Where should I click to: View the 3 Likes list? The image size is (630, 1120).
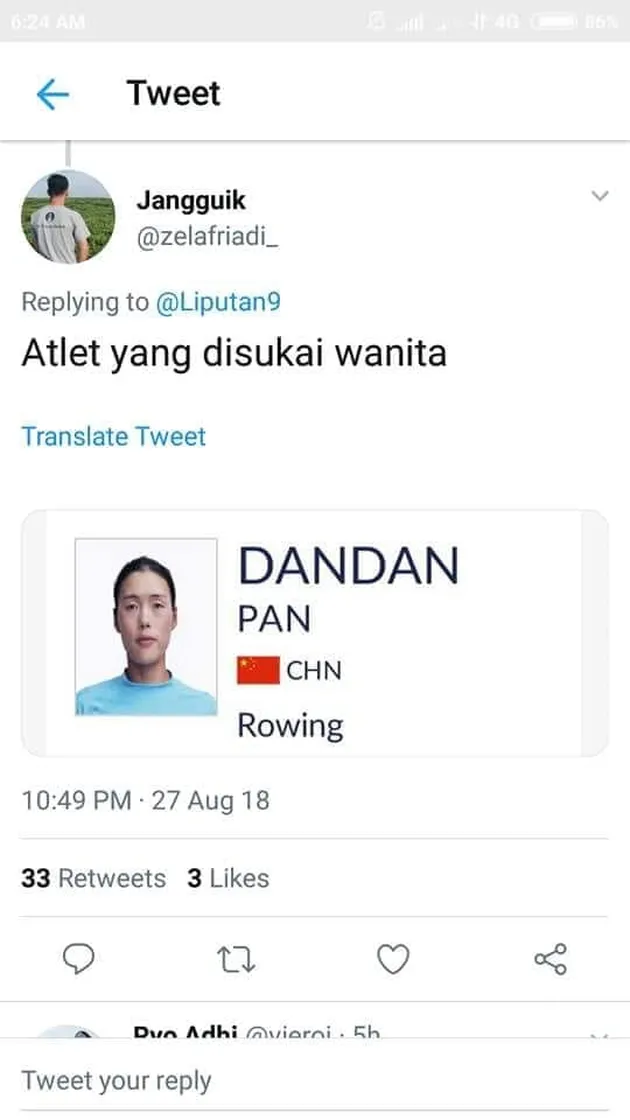[x=228, y=878]
